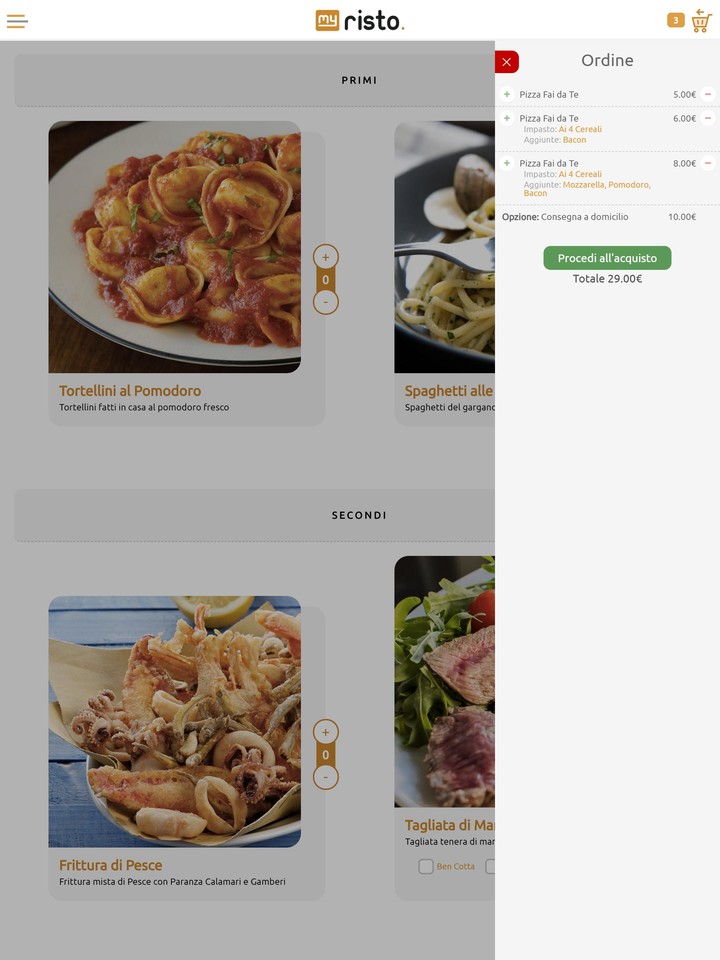Open the hamburger navigation menu
Screen dimensions: 720x960
click(x=17, y=19)
